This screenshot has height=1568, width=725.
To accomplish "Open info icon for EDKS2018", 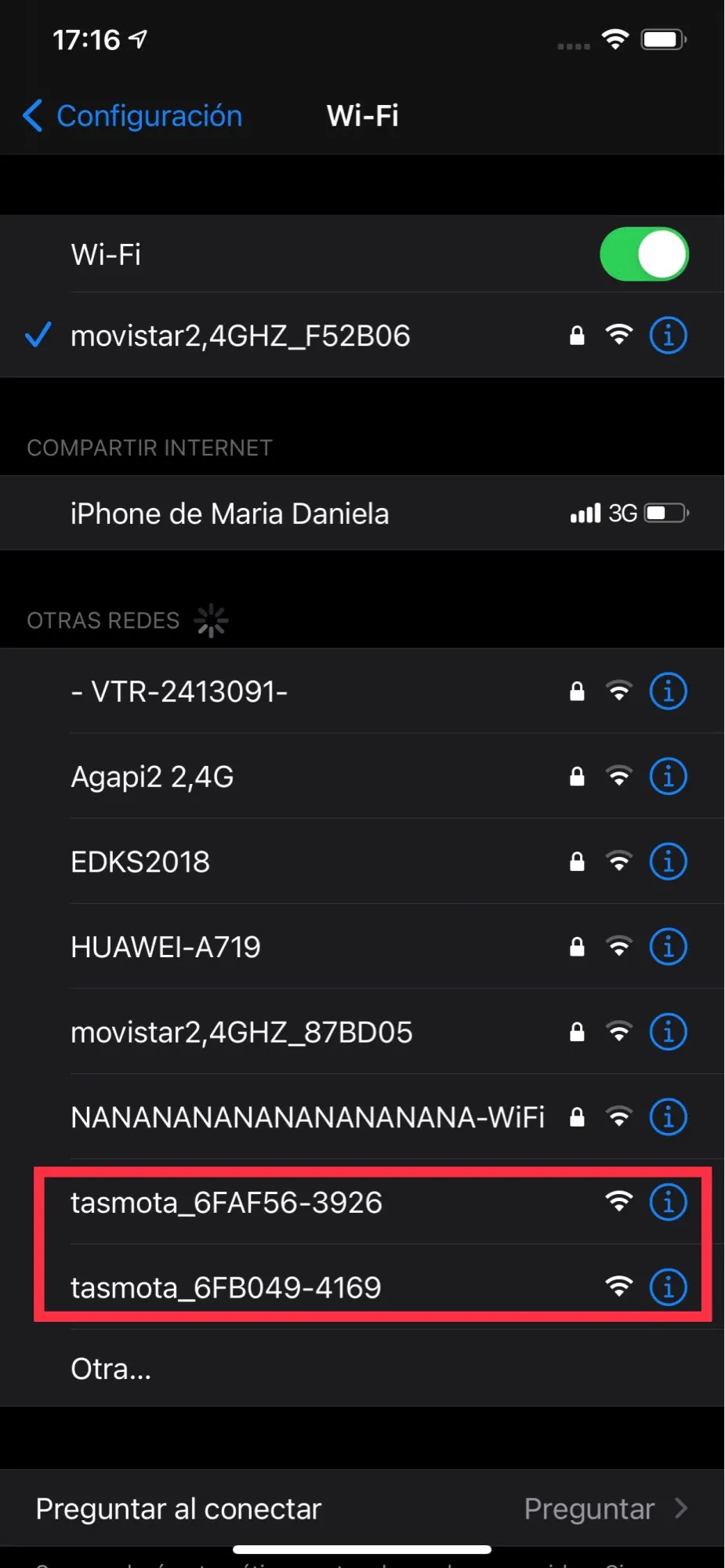I will [668, 862].
